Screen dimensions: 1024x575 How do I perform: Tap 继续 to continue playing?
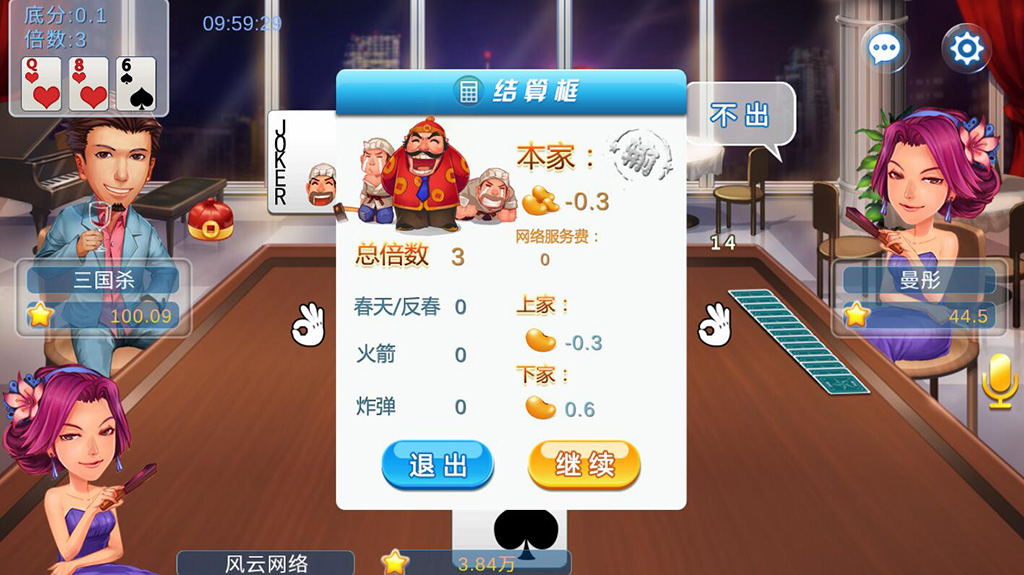pos(584,466)
